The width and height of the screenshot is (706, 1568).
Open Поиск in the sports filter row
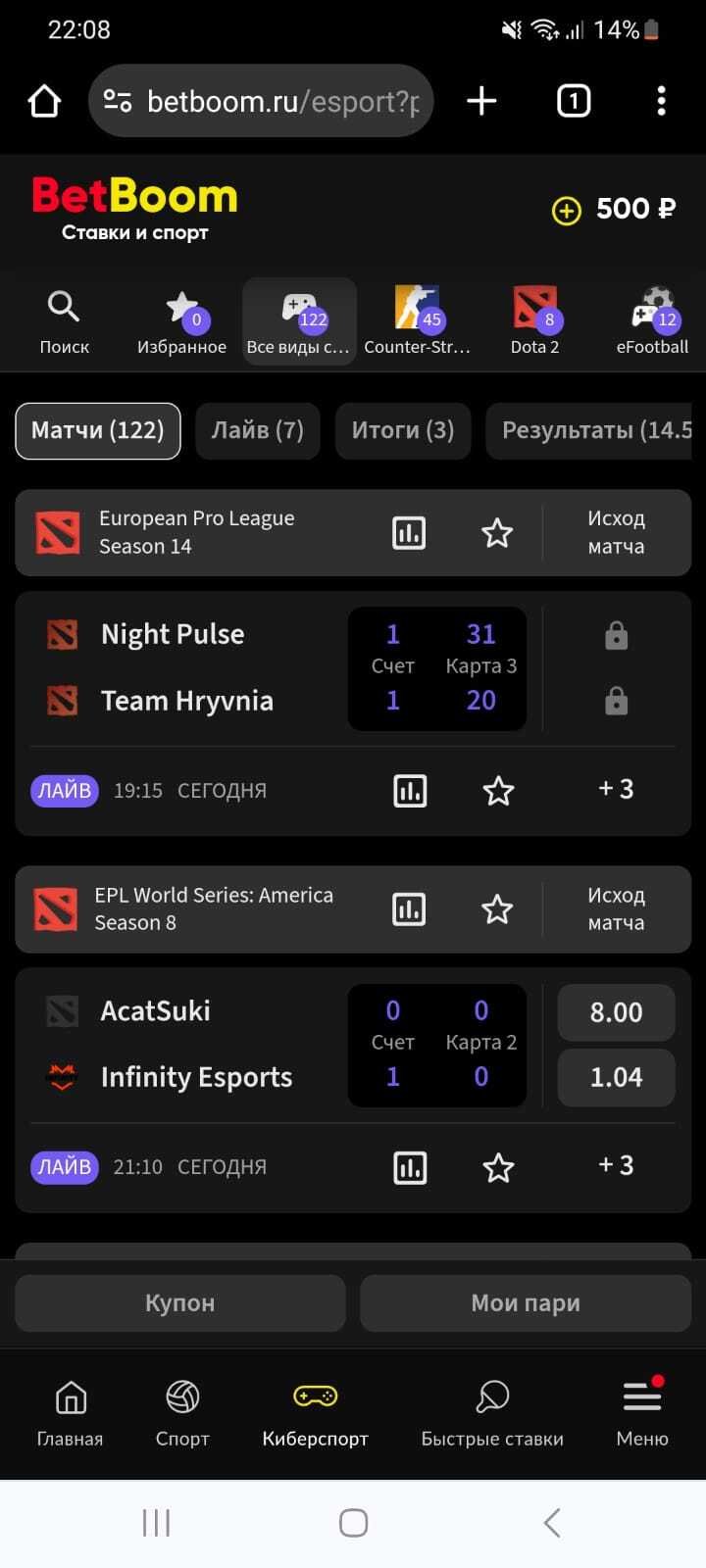click(64, 321)
